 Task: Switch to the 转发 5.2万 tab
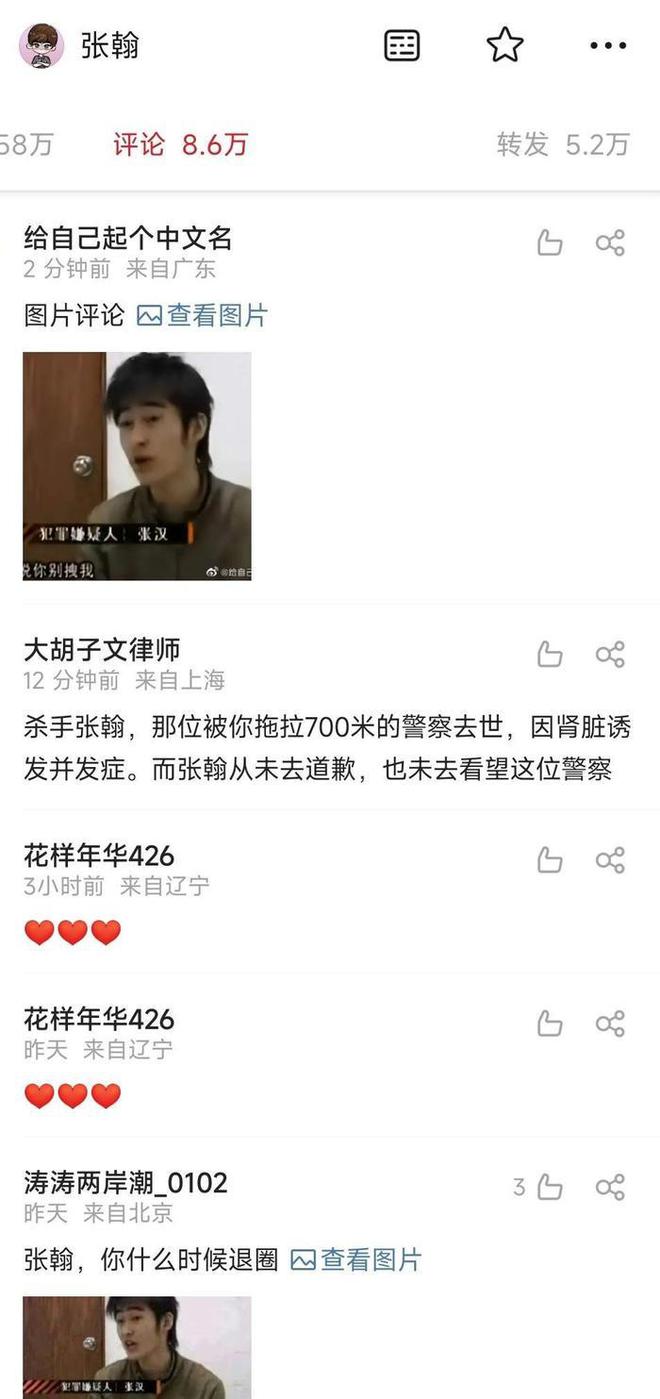(x=563, y=144)
